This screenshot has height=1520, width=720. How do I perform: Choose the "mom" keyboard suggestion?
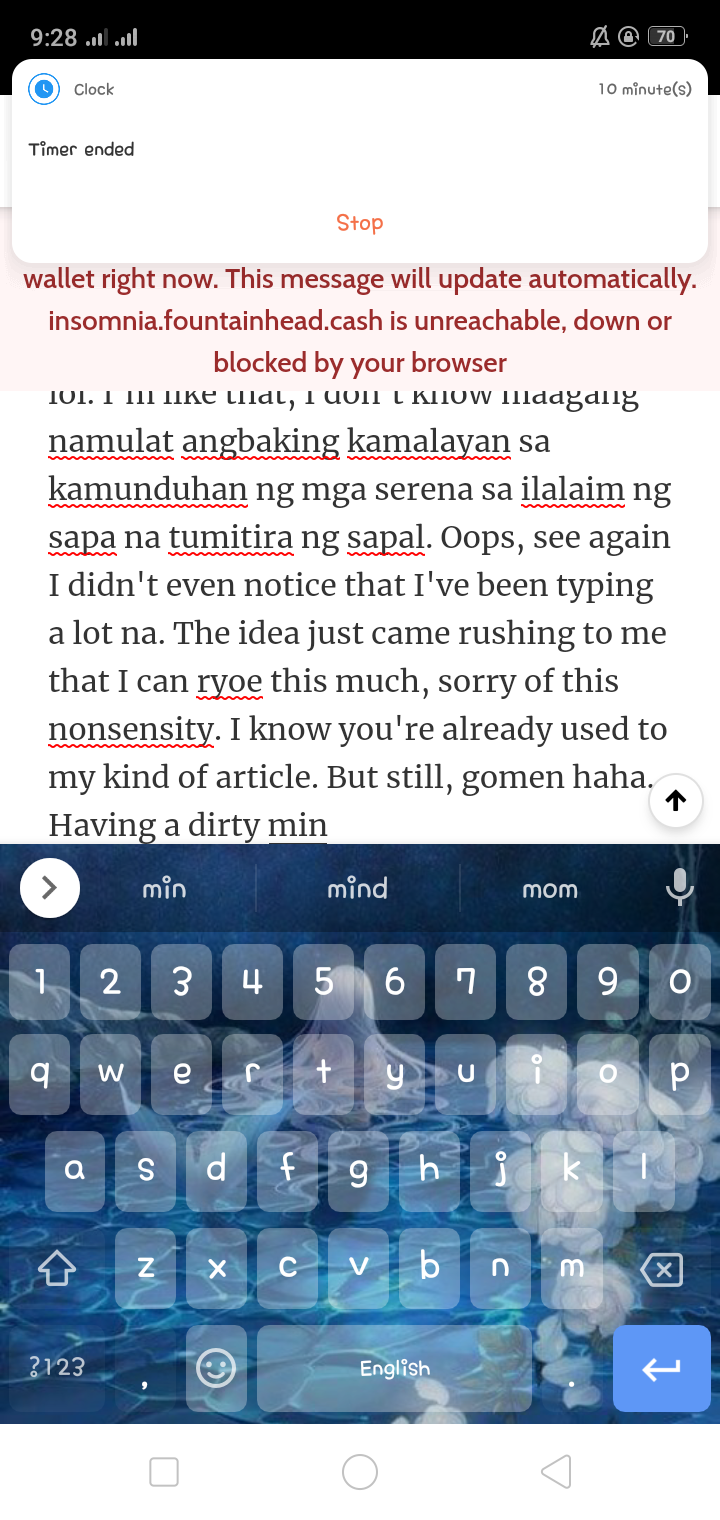550,888
